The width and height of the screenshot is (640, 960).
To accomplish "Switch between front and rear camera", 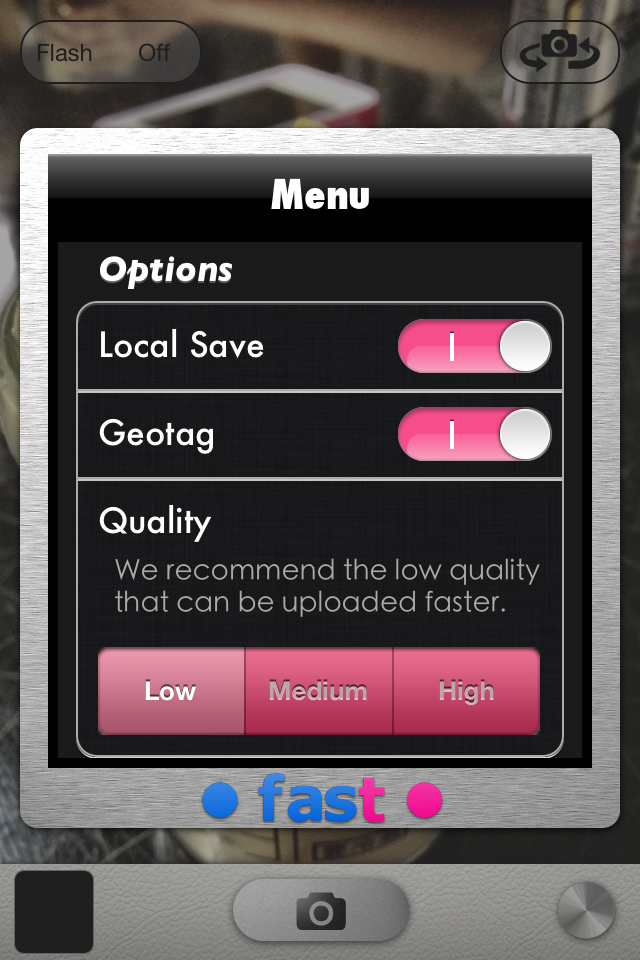I will [x=560, y=50].
